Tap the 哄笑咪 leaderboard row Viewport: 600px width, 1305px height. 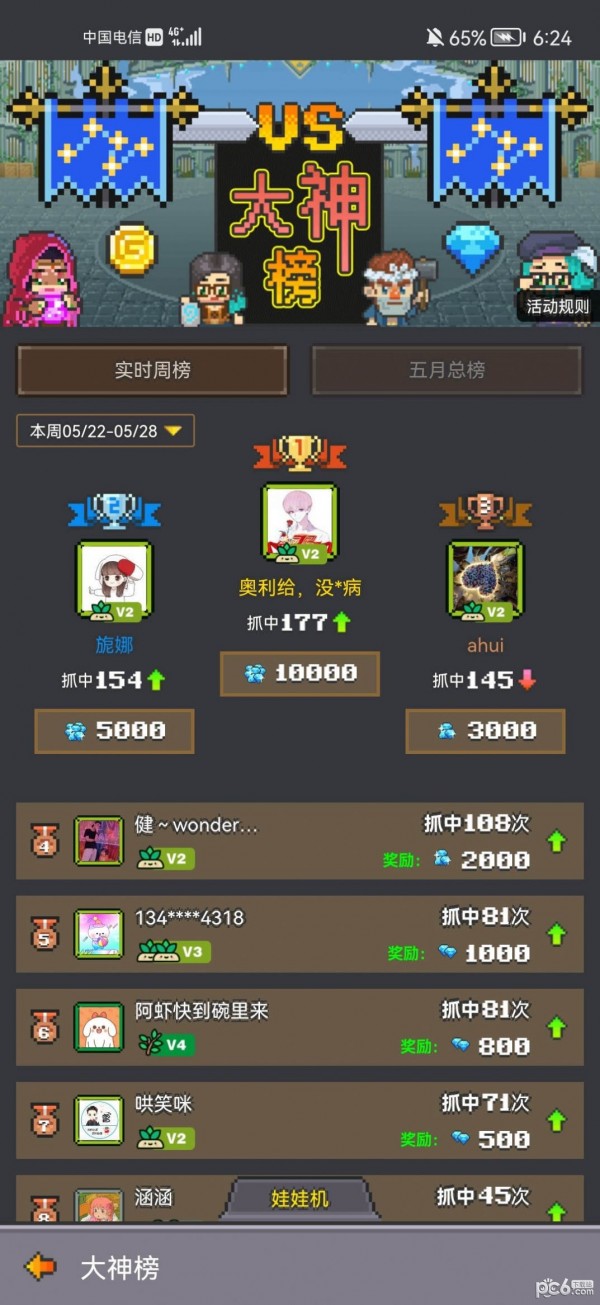(299, 1120)
